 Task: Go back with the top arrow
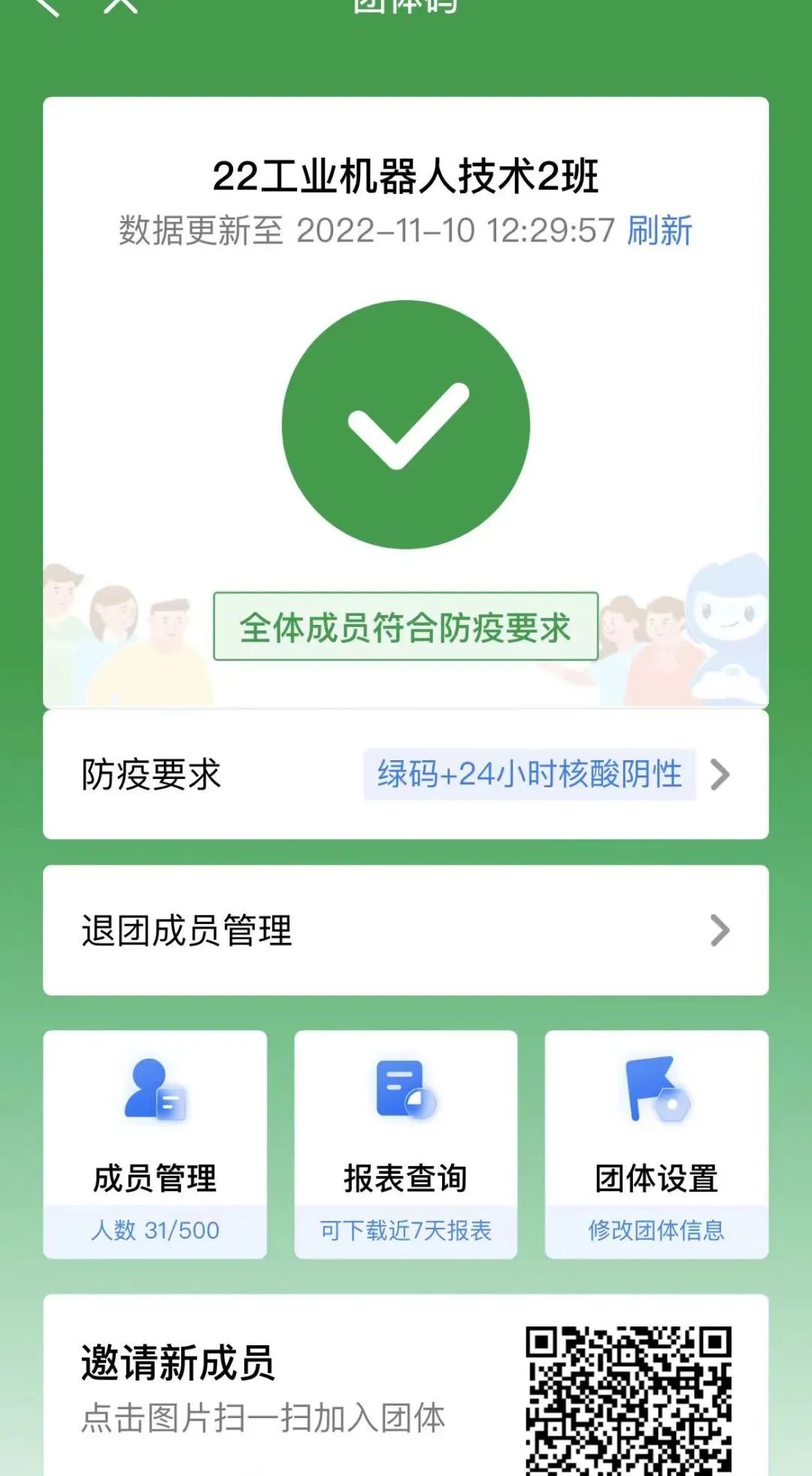tap(45, 6)
